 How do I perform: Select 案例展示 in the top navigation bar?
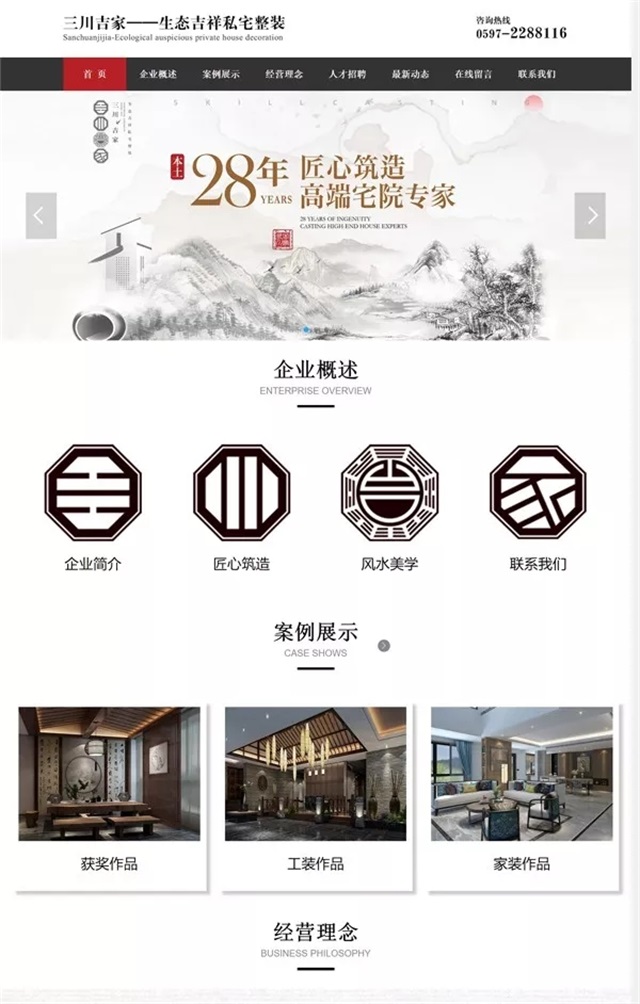coord(220,74)
